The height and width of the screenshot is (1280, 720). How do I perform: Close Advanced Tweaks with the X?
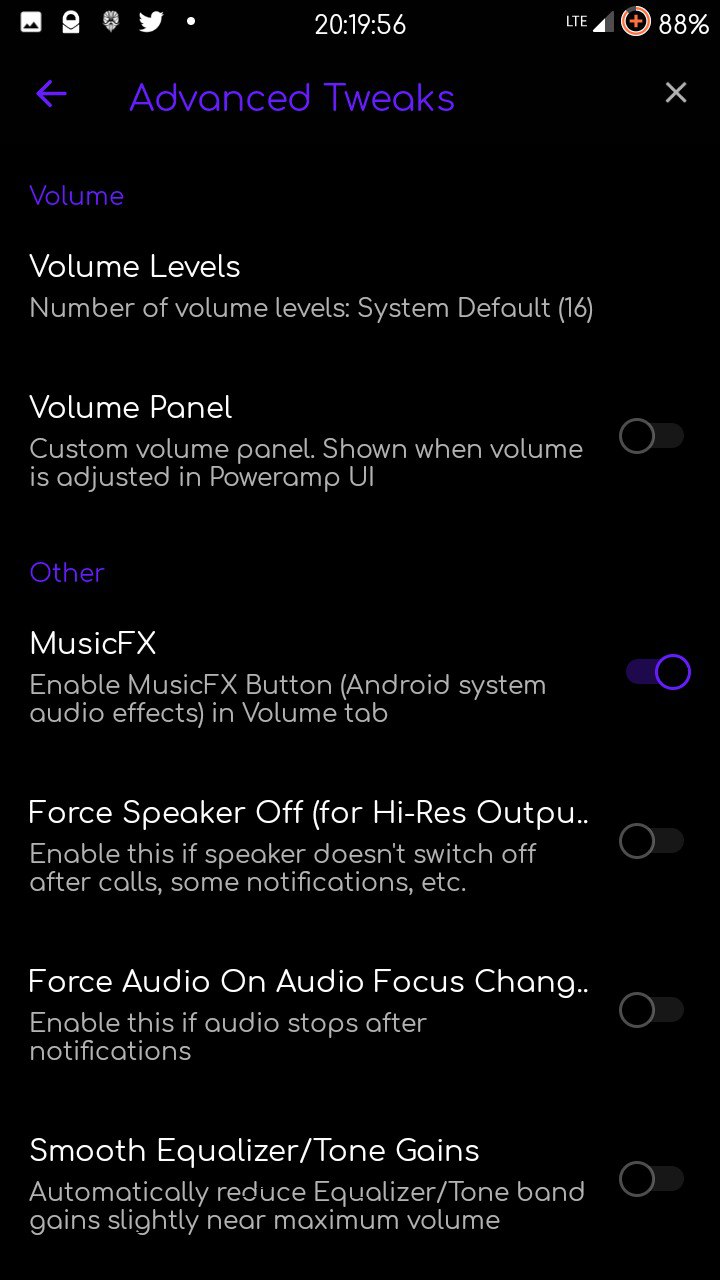coord(676,92)
